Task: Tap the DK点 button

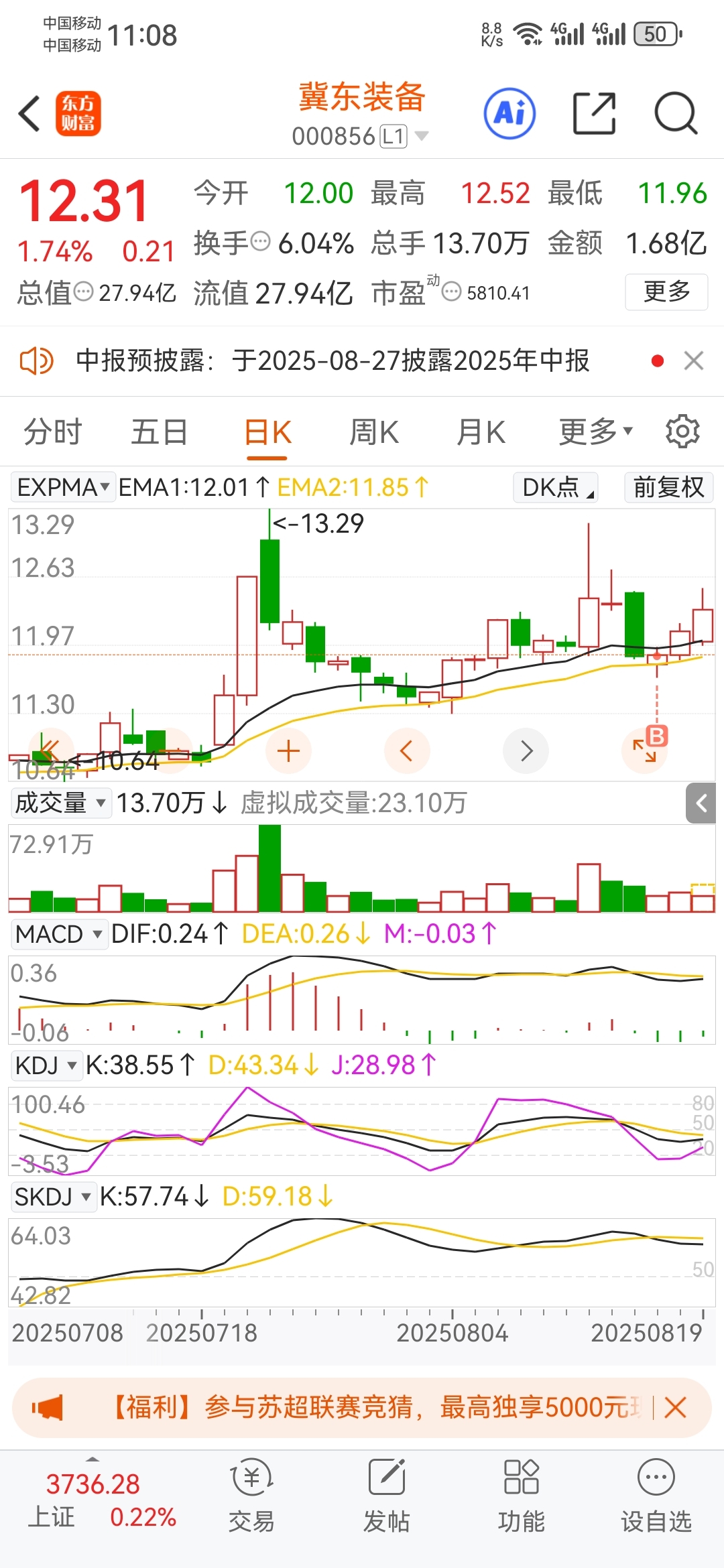Action: click(556, 487)
